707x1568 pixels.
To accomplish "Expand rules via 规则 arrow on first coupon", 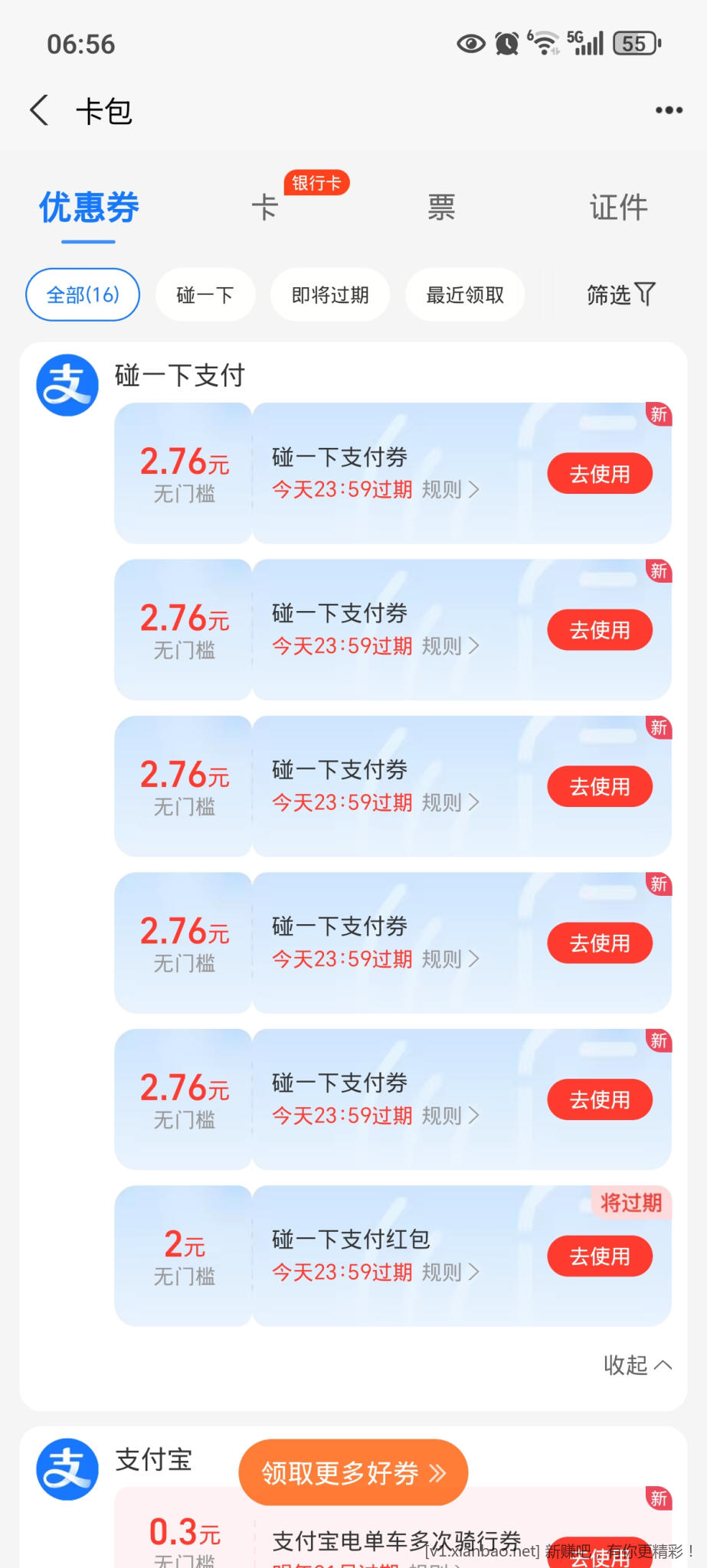I will point(451,489).
